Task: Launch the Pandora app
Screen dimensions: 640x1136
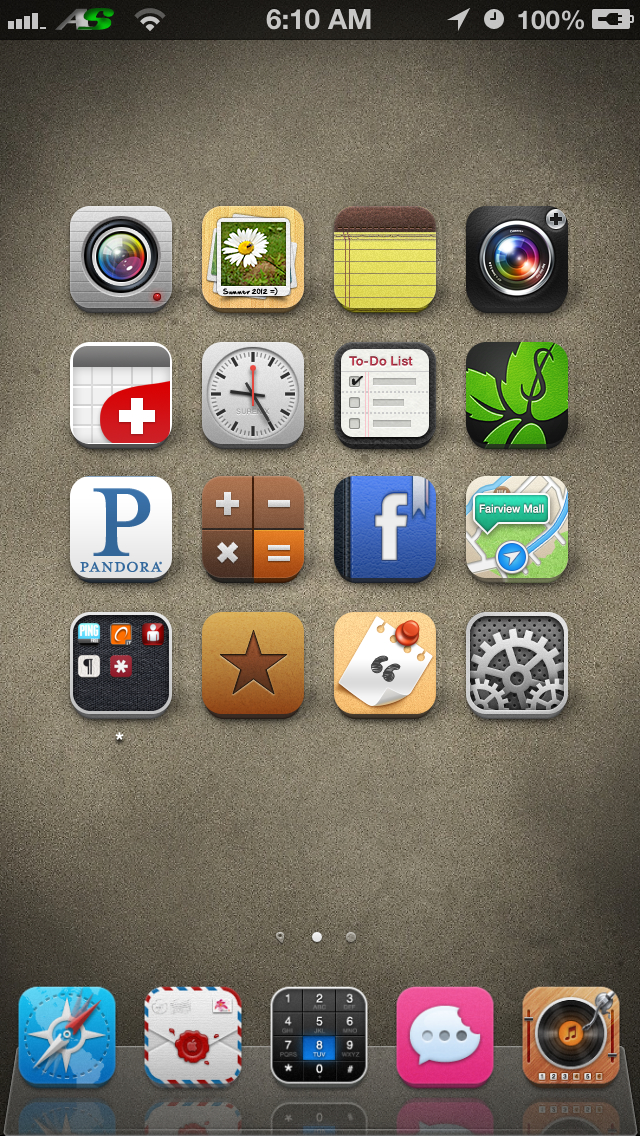Action: [x=121, y=528]
